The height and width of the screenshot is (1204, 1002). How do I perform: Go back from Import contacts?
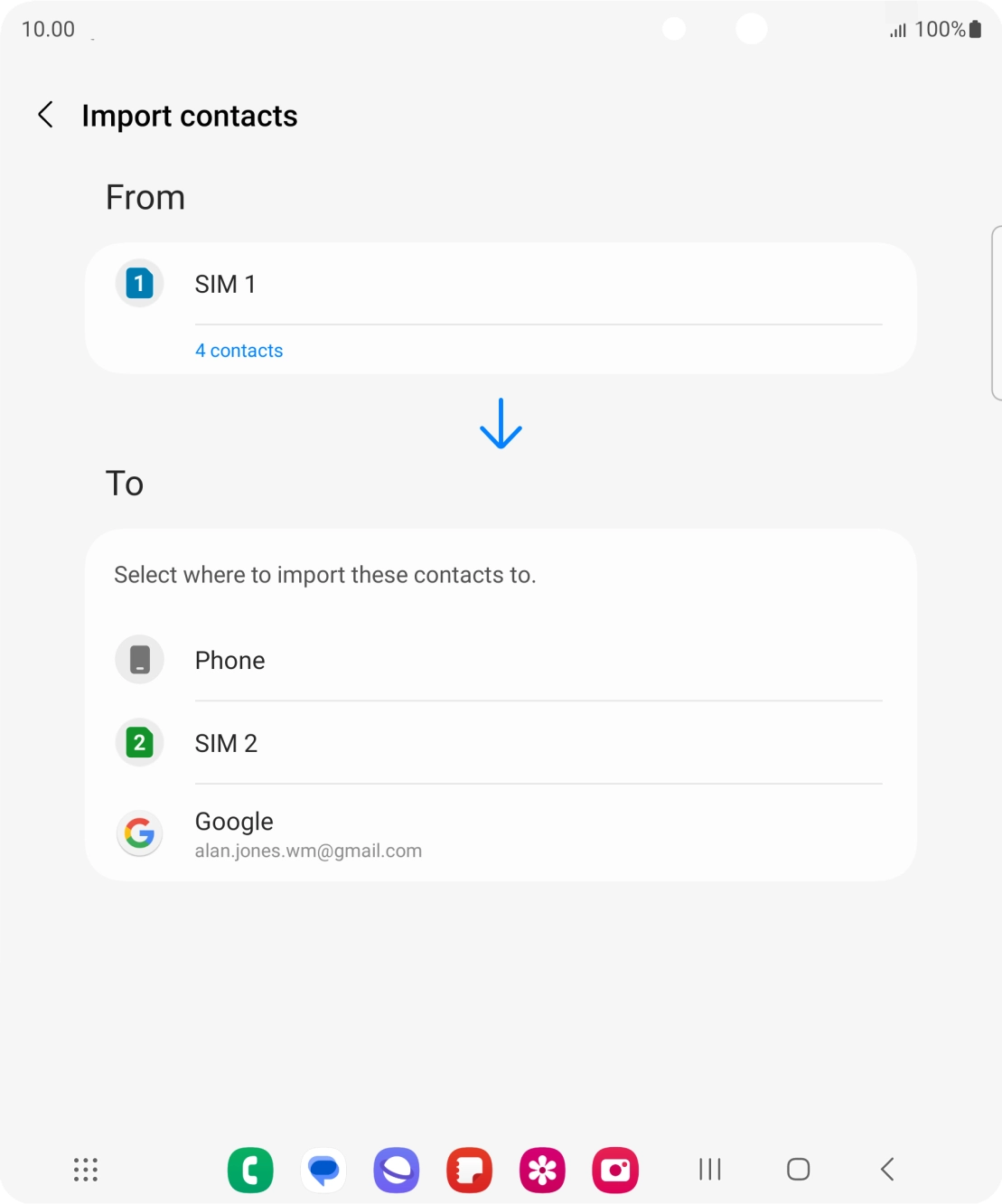click(x=45, y=115)
